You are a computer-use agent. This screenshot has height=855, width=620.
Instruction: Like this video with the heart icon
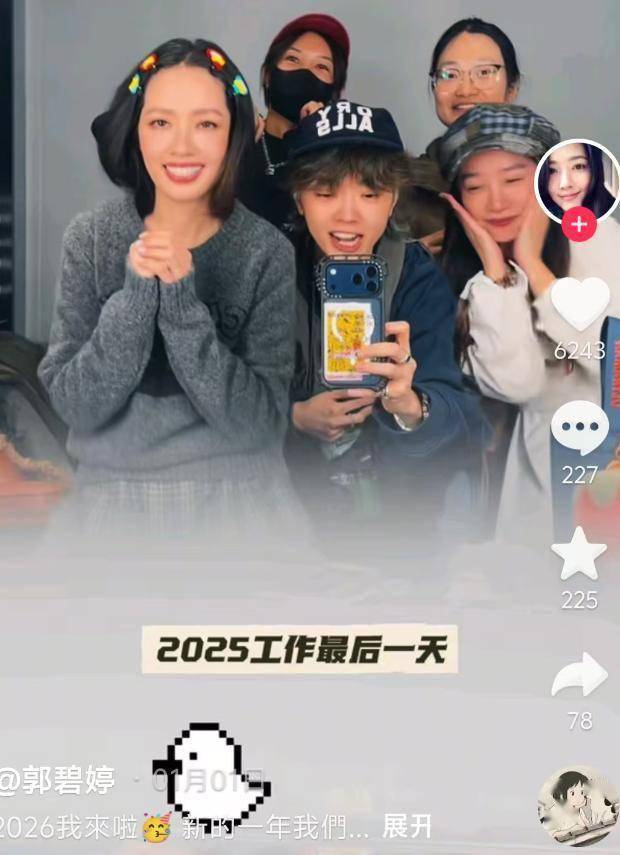click(x=580, y=305)
